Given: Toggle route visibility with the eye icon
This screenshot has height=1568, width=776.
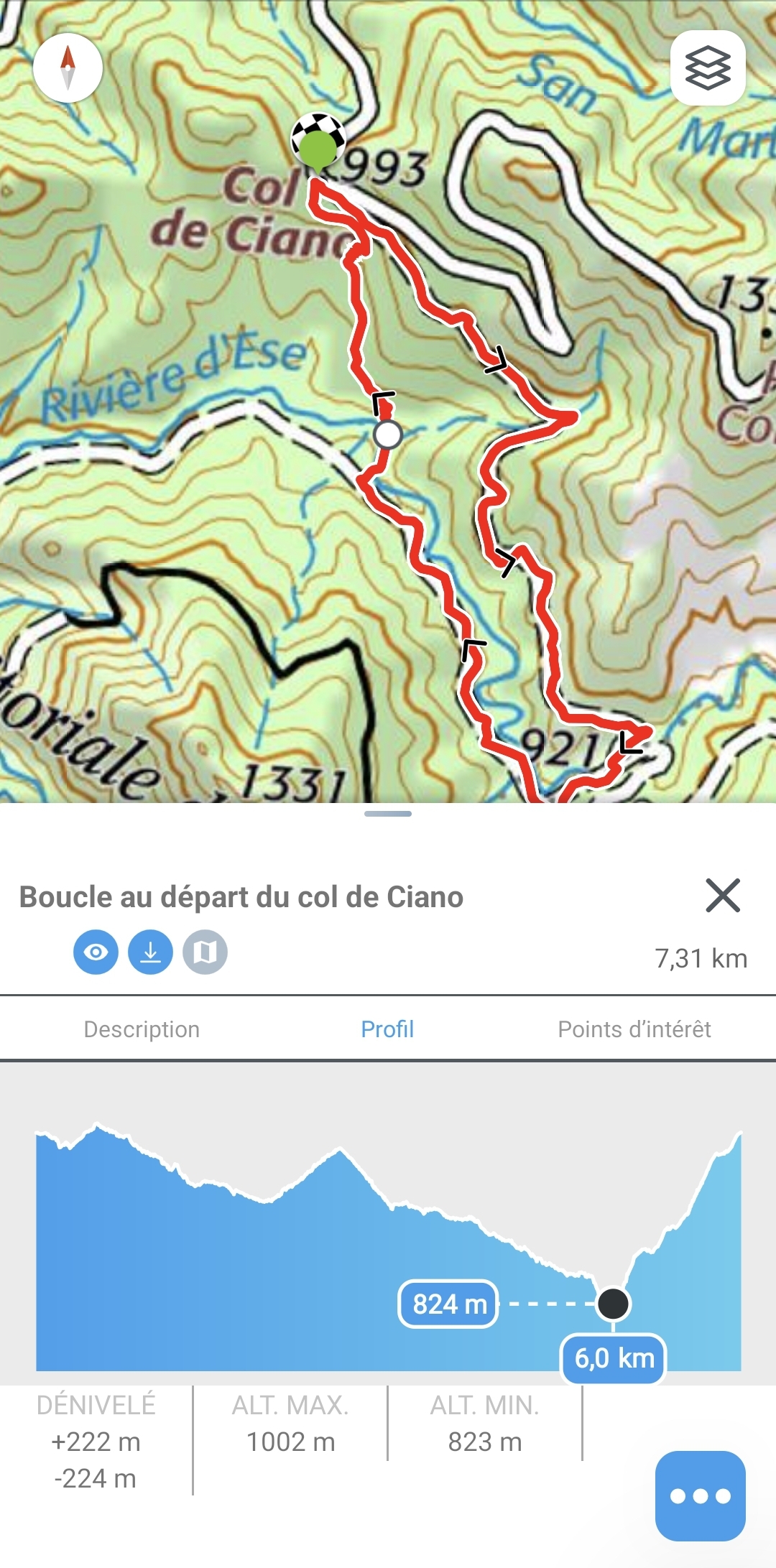Looking at the screenshot, I should 96,952.
